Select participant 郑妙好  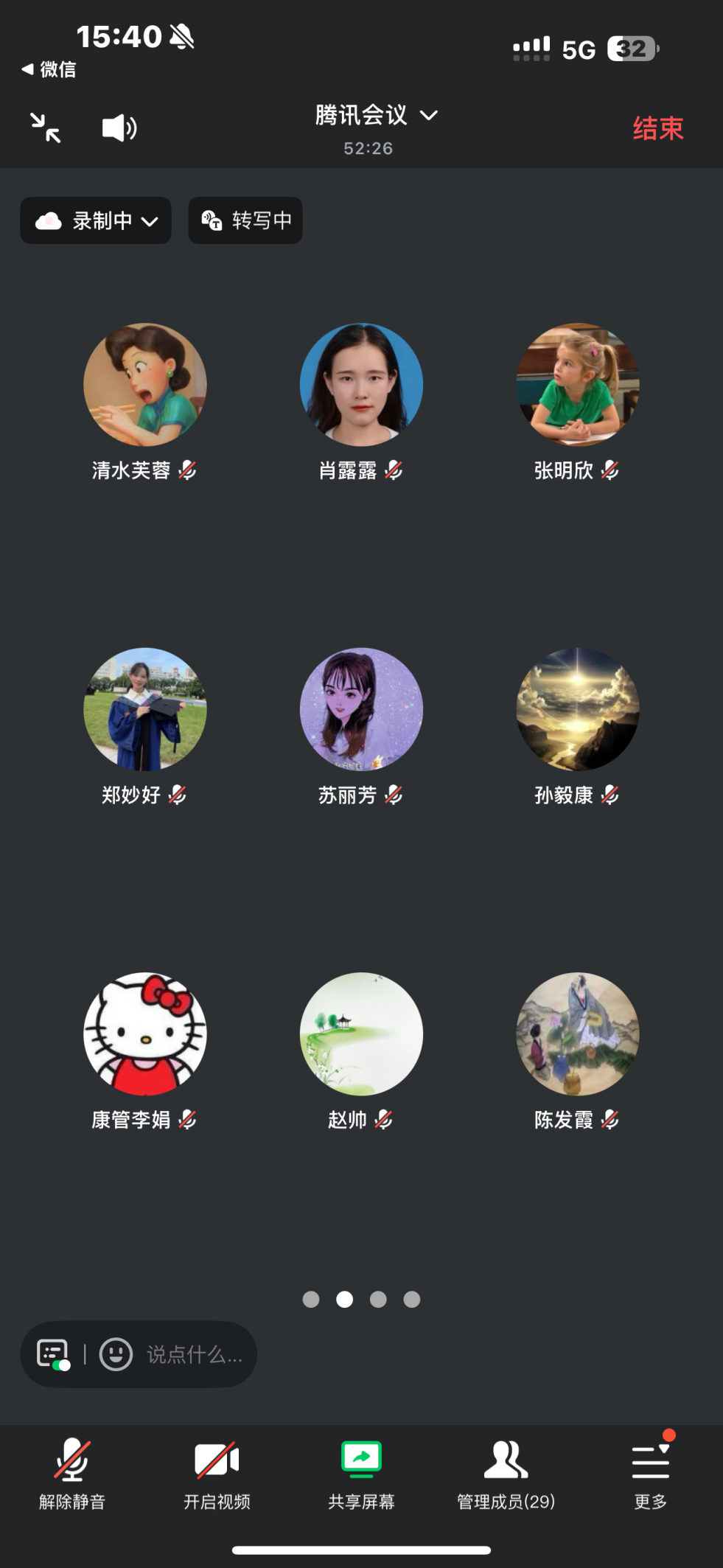point(144,709)
